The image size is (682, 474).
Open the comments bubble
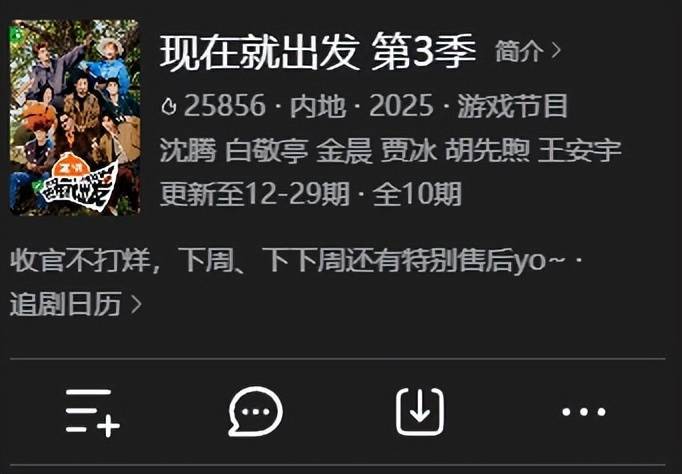(255, 411)
